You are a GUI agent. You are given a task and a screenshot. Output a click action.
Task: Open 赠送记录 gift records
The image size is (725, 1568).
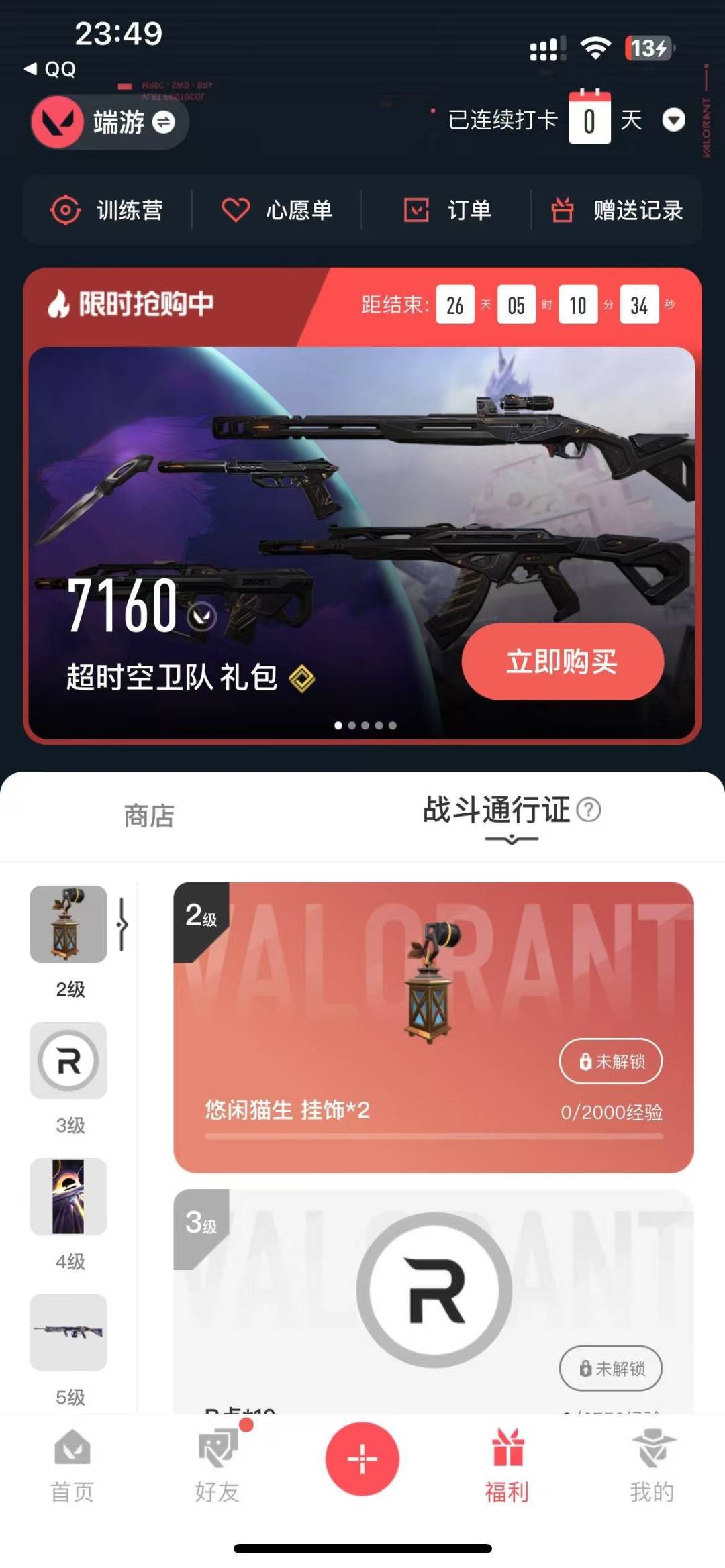point(617,210)
